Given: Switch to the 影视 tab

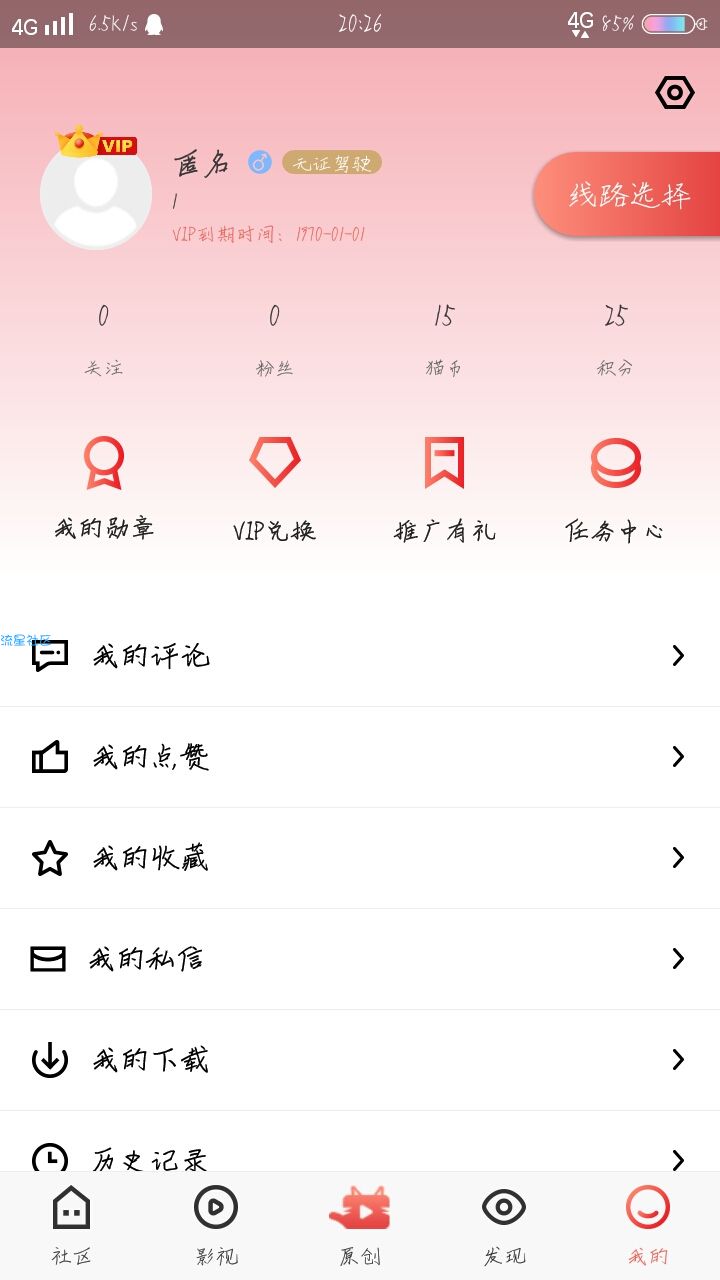Looking at the screenshot, I should (216, 1226).
